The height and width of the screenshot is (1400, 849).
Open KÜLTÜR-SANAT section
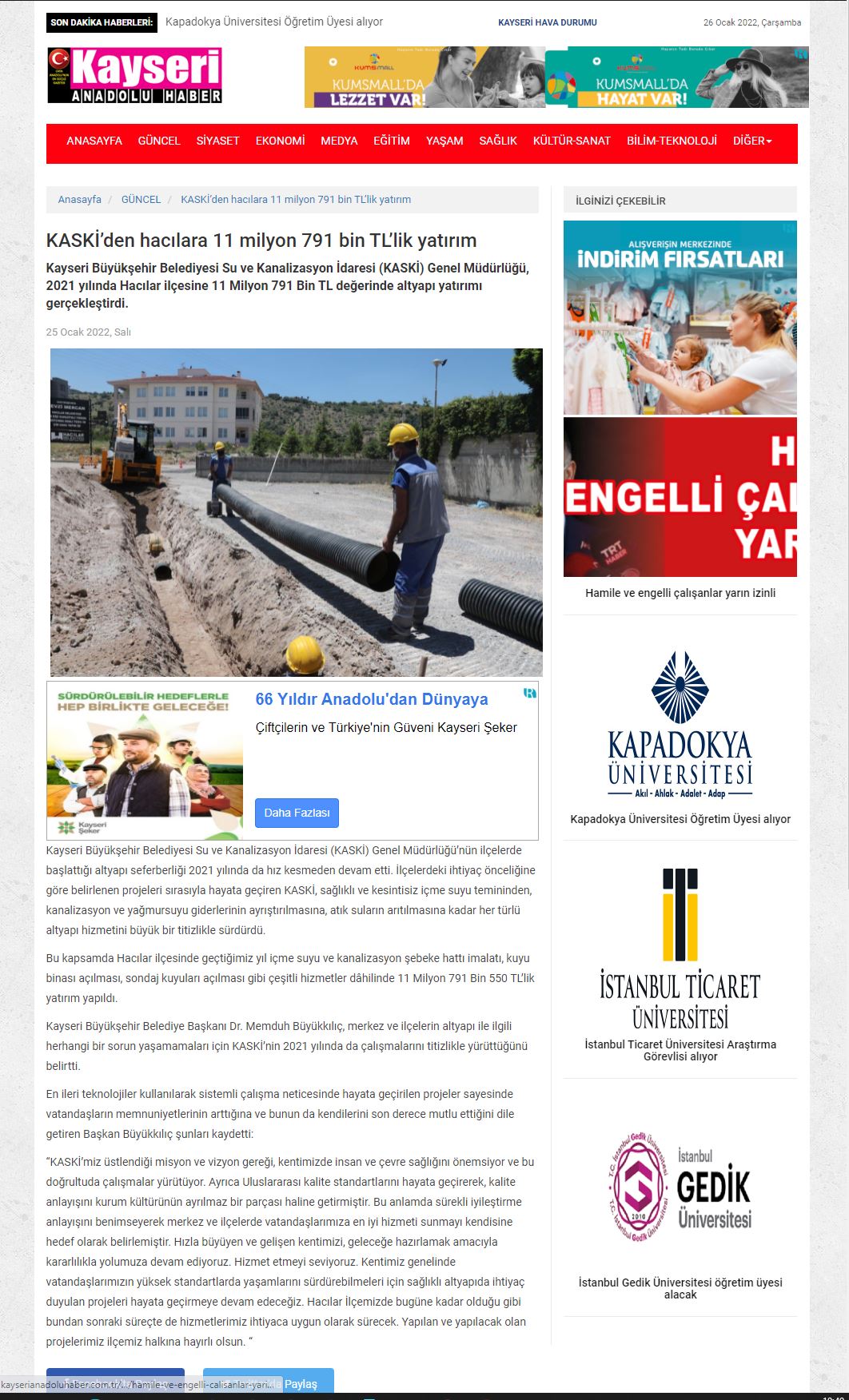(x=572, y=141)
